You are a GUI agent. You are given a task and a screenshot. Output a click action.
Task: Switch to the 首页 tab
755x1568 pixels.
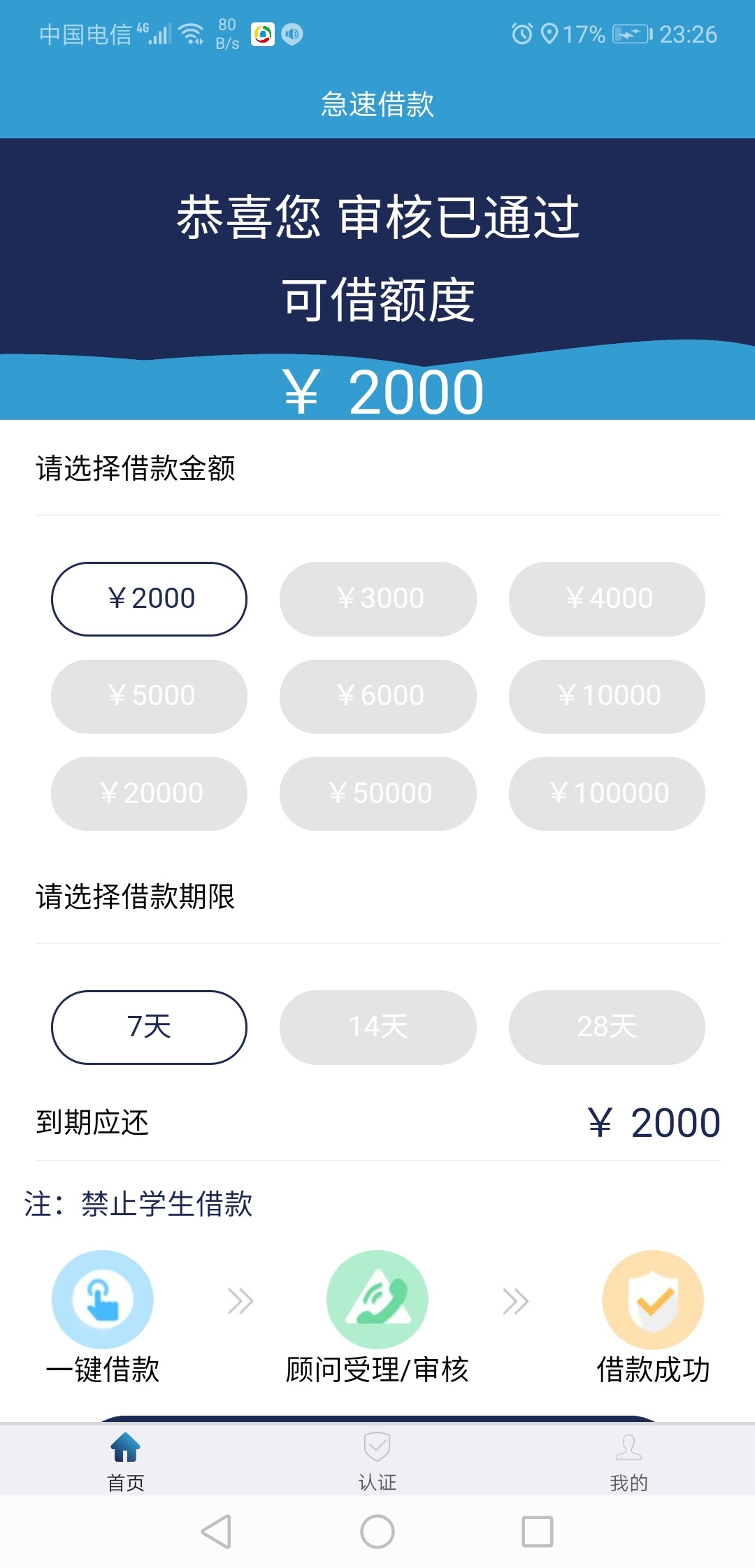pyautogui.click(x=126, y=1461)
